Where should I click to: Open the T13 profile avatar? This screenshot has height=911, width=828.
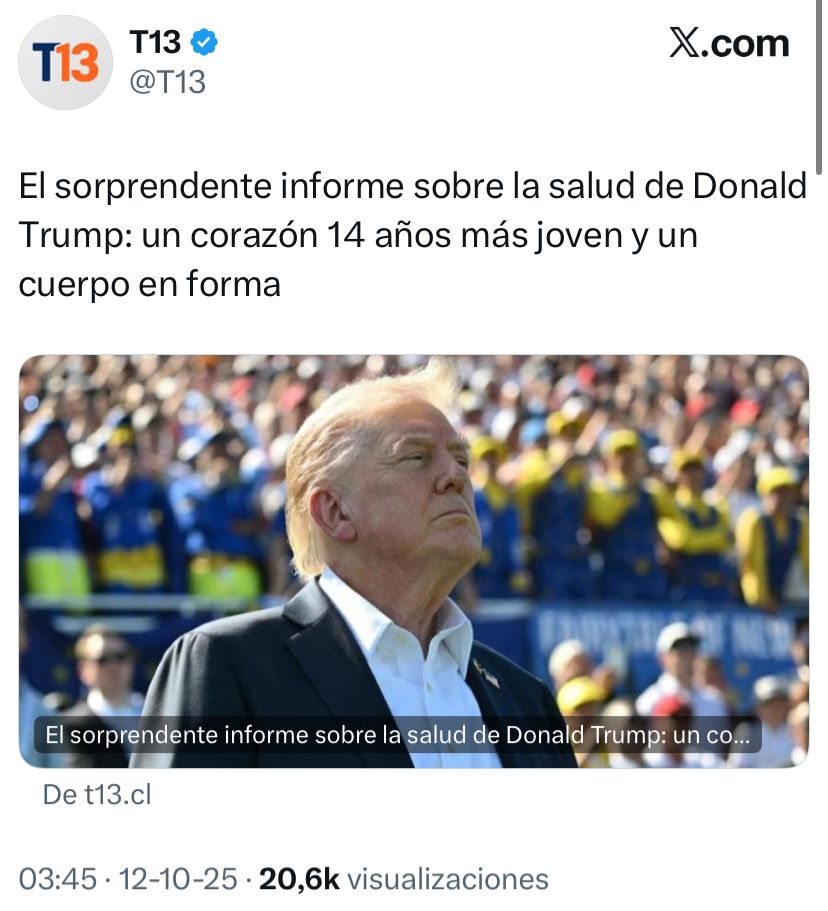(66, 63)
